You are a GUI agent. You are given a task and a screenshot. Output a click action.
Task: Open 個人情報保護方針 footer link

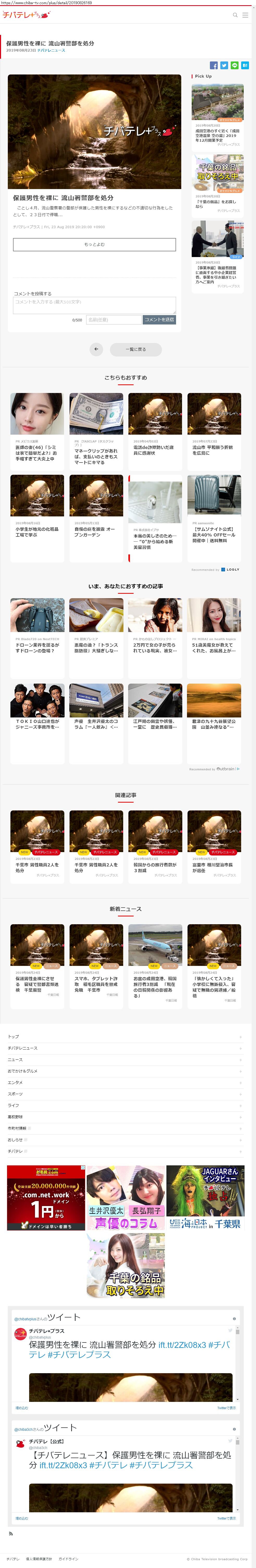point(39,1559)
